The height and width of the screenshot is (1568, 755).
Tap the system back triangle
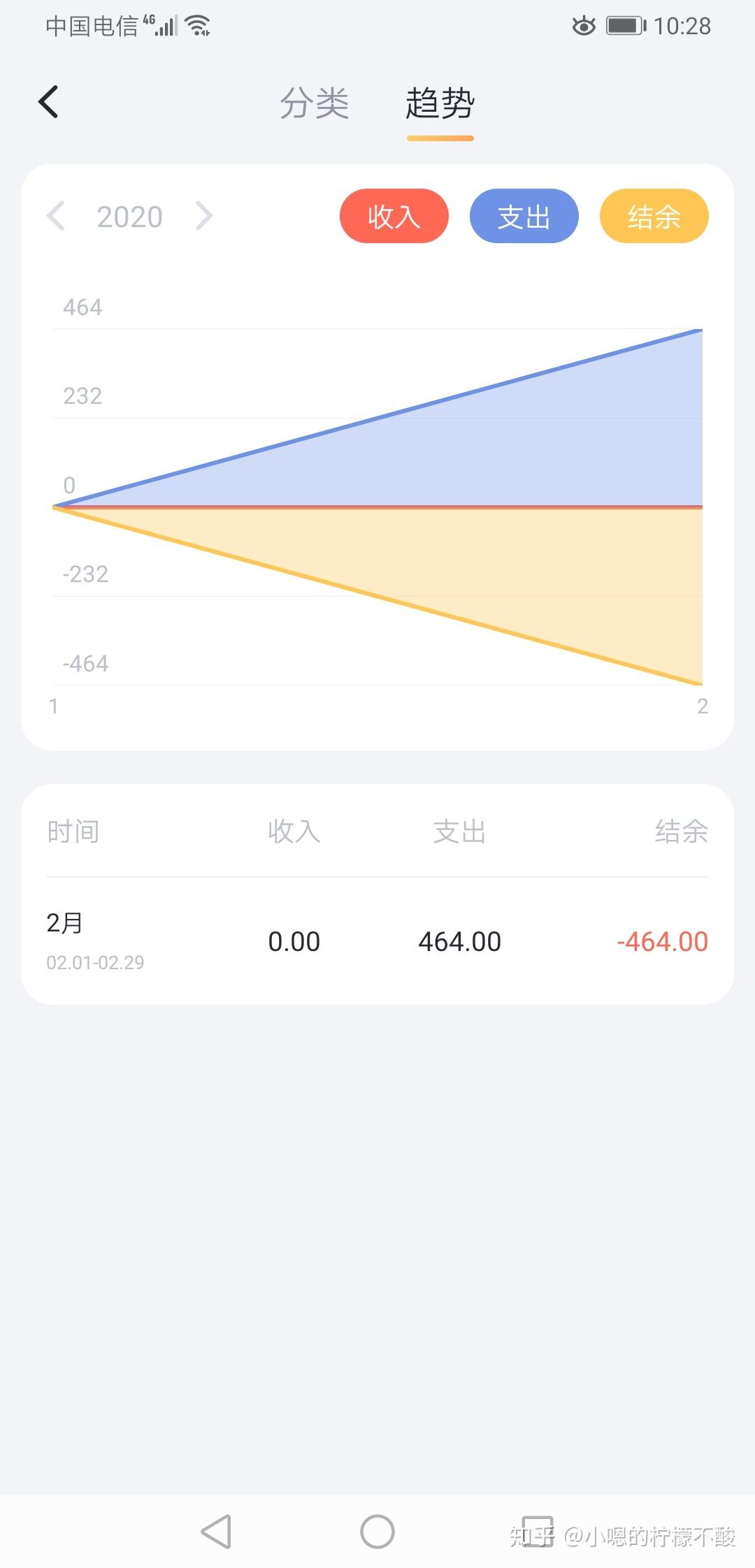tap(216, 1532)
